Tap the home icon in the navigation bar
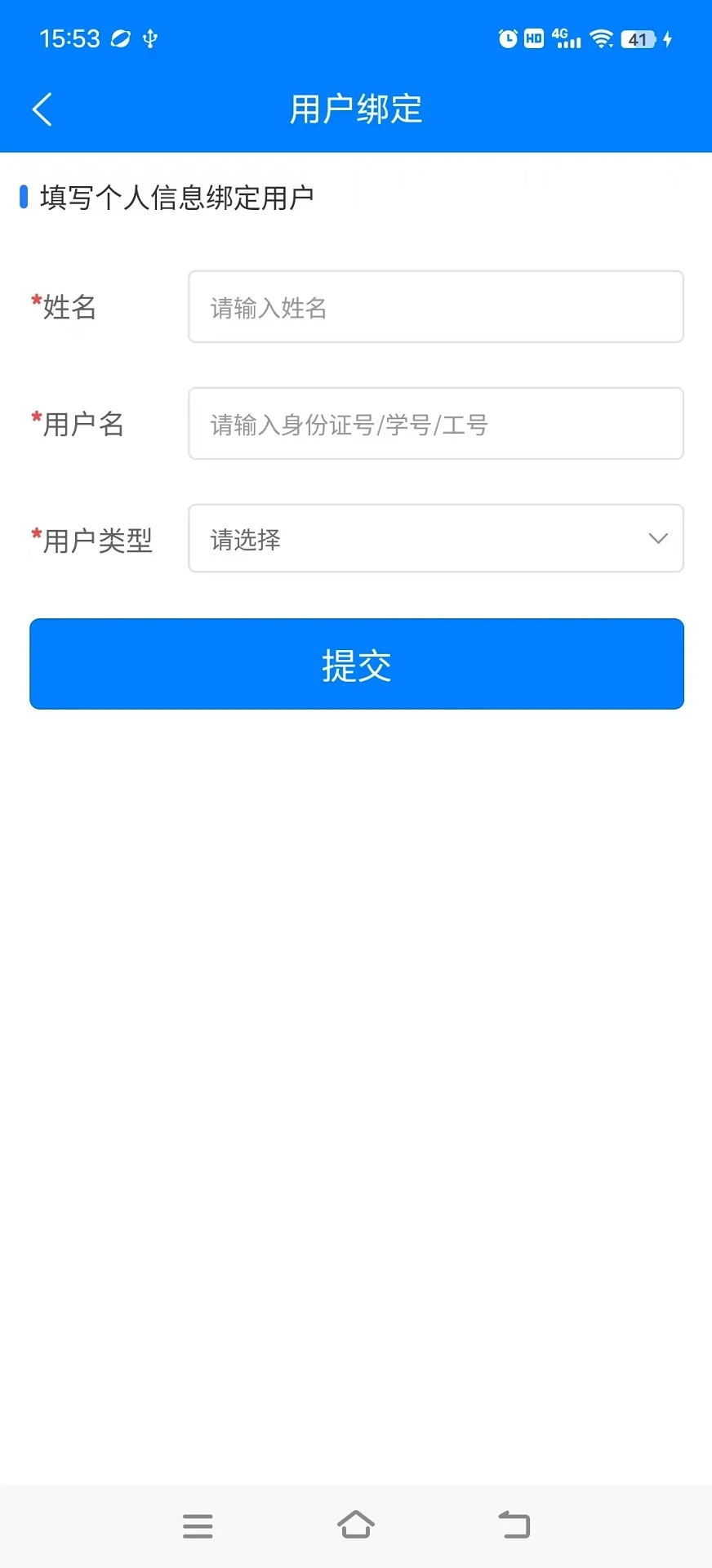 (356, 1524)
